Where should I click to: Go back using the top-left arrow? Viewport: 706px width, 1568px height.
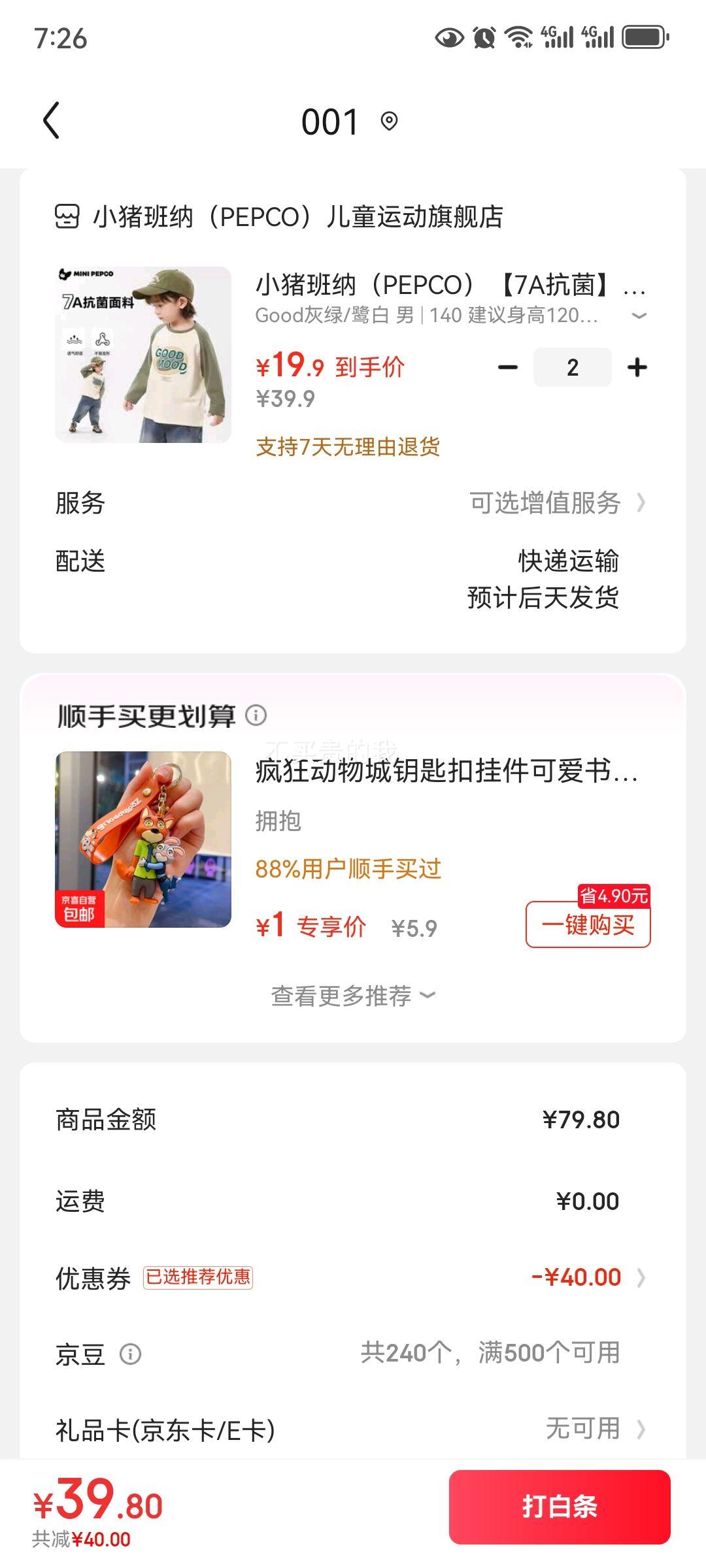tap(51, 121)
